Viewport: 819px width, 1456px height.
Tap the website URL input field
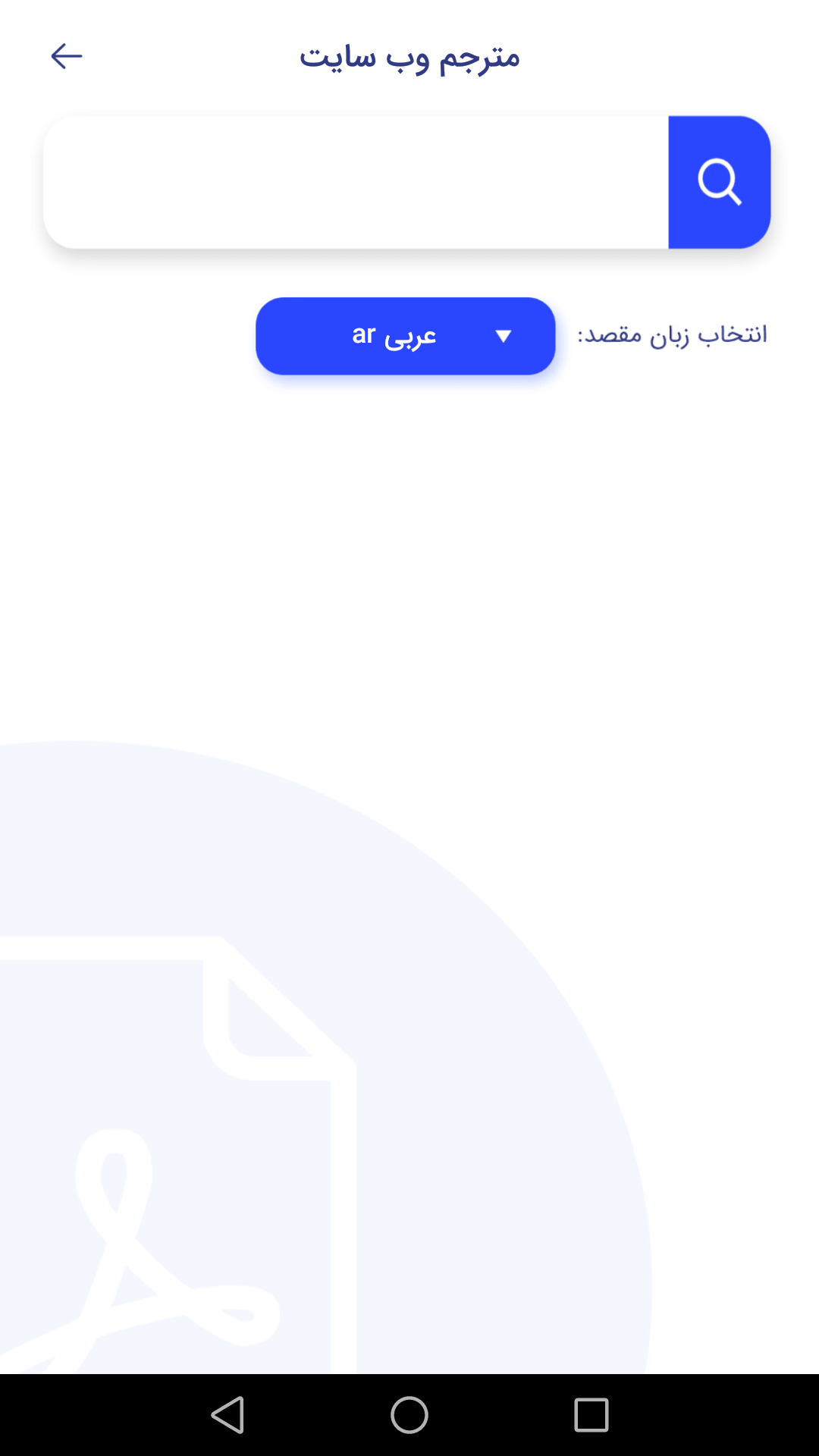click(x=356, y=182)
